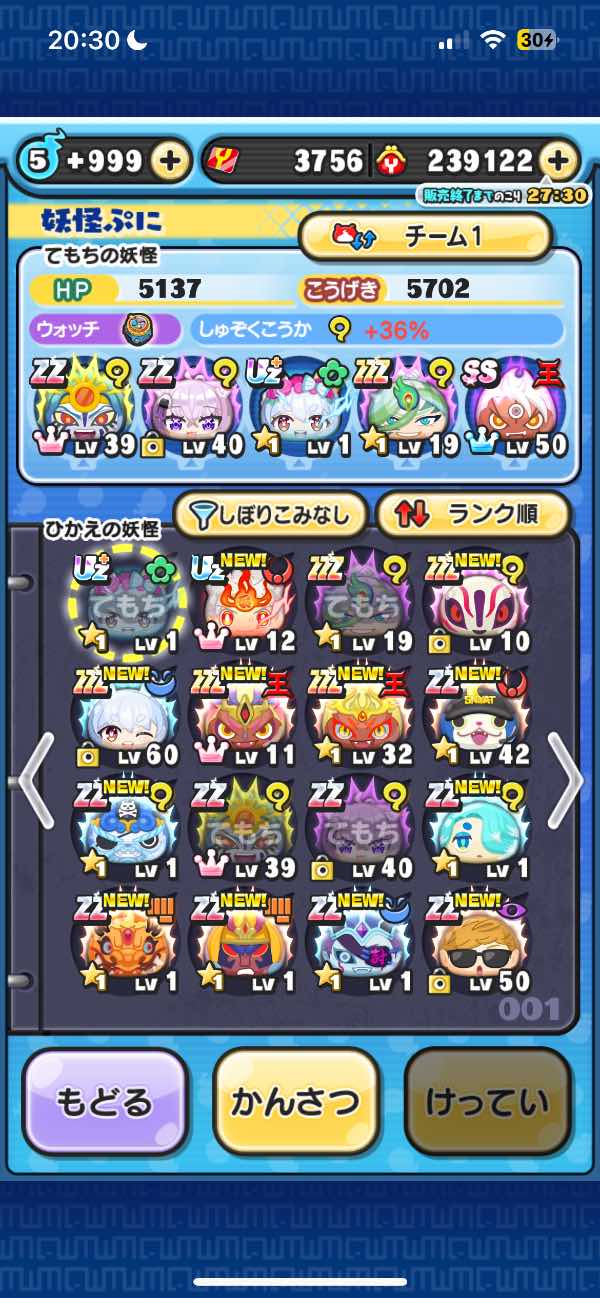Tap the plus button beside 239122 currency
Image resolution: width=600 pixels, height=1298 pixels.
pyautogui.click(x=560, y=161)
